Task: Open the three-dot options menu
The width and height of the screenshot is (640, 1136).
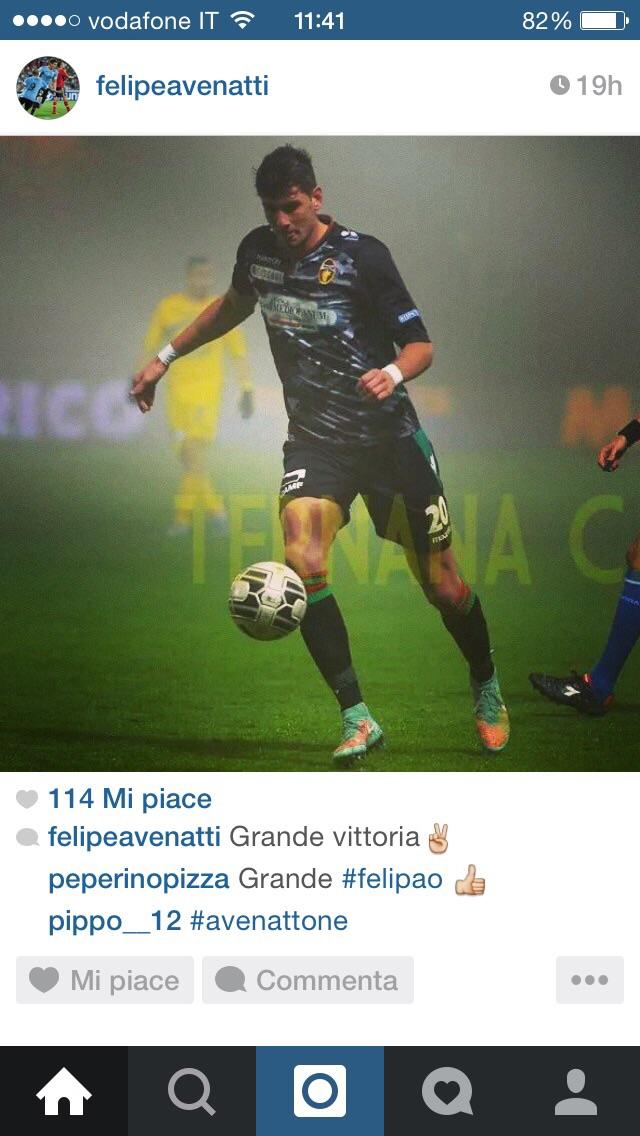Action: pos(590,980)
